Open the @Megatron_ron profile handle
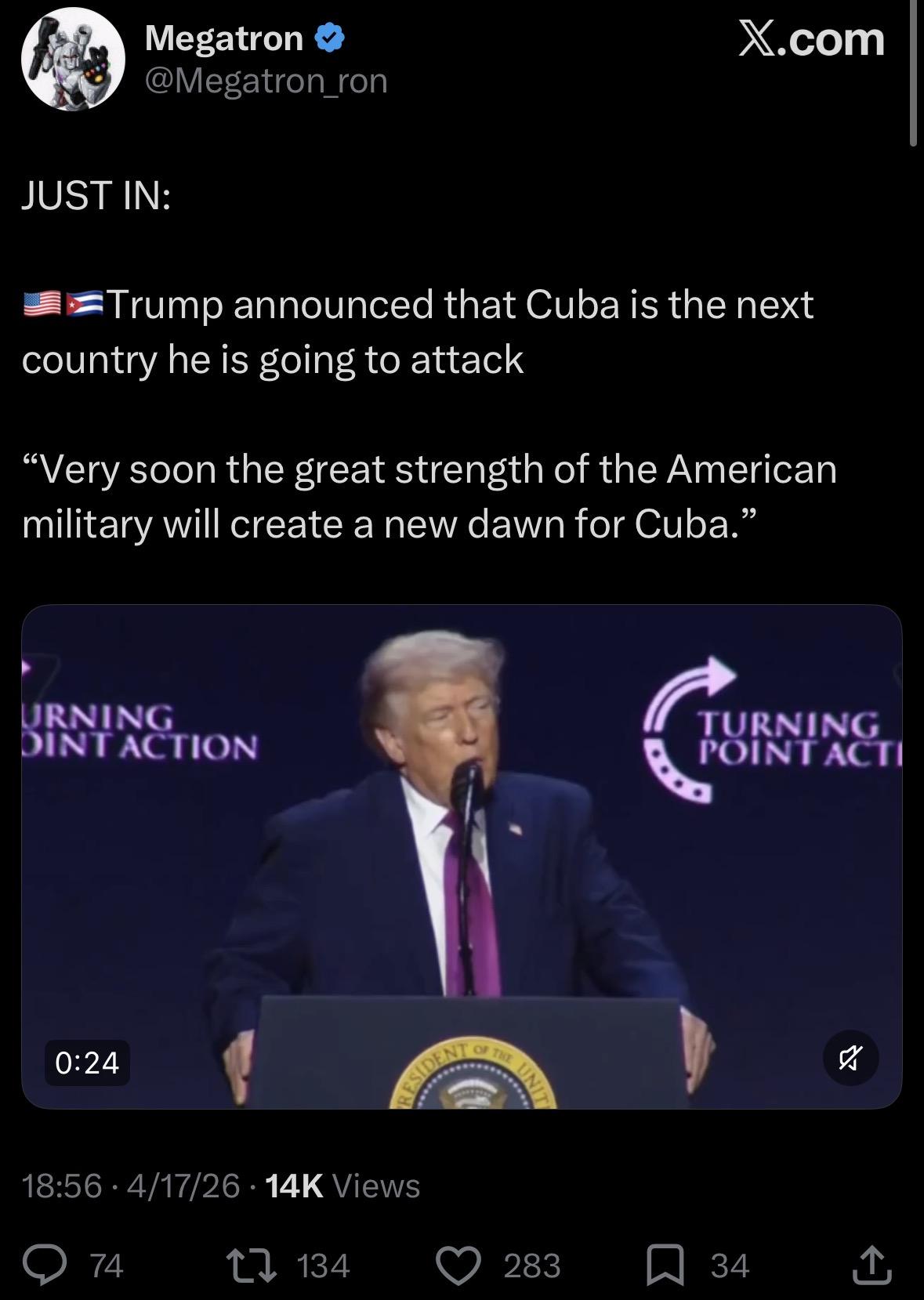 266,80
